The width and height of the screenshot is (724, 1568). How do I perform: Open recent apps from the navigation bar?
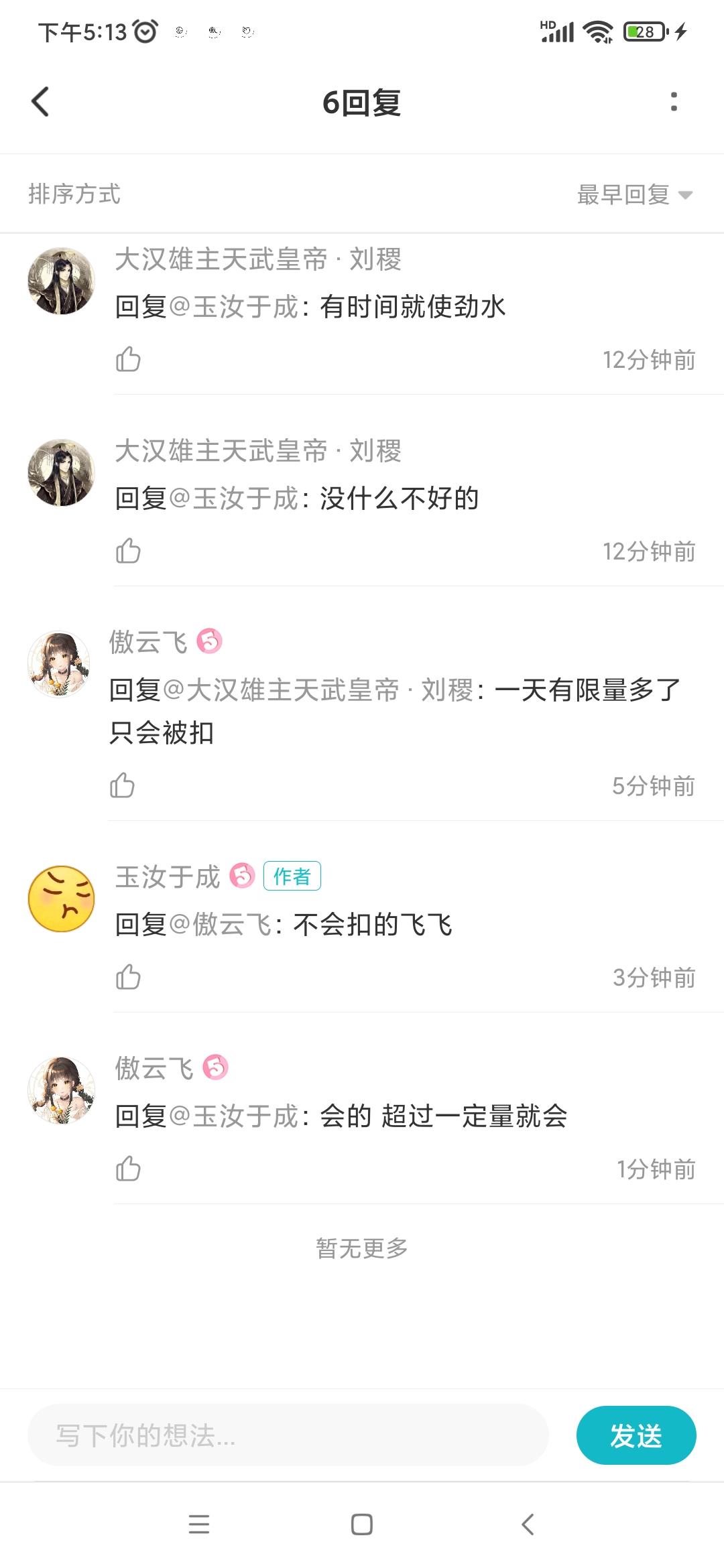(x=199, y=1524)
